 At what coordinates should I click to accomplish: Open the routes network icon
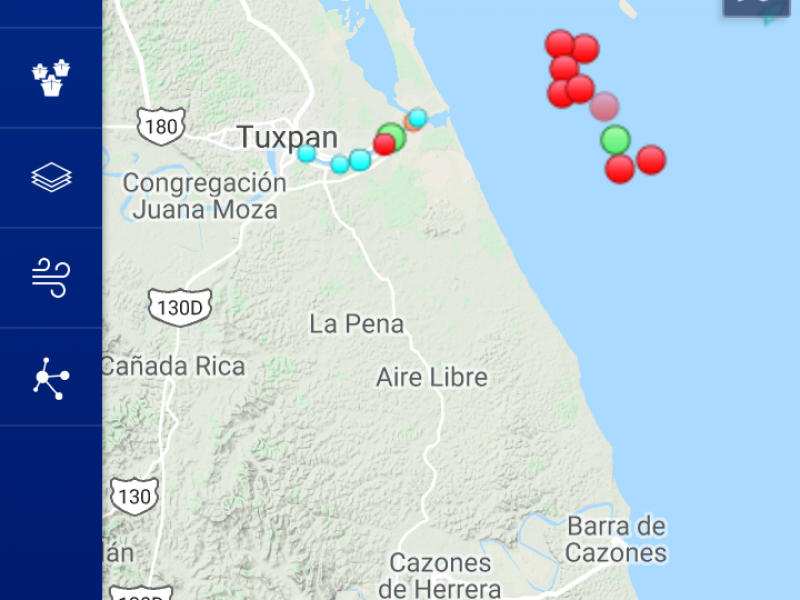pyautogui.click(x=51, y=378)
